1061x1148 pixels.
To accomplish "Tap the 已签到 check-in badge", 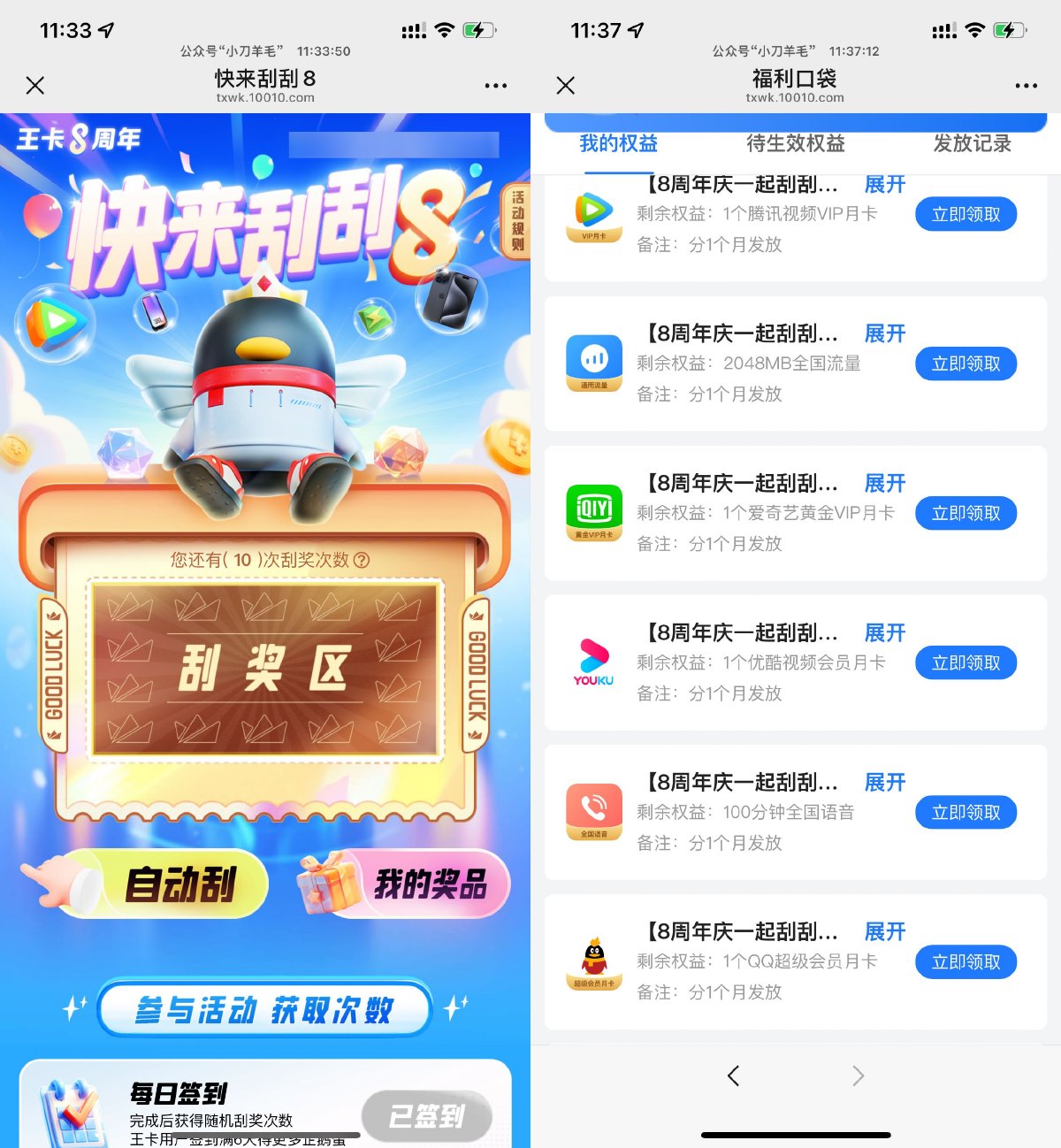I will [427, 1117].
